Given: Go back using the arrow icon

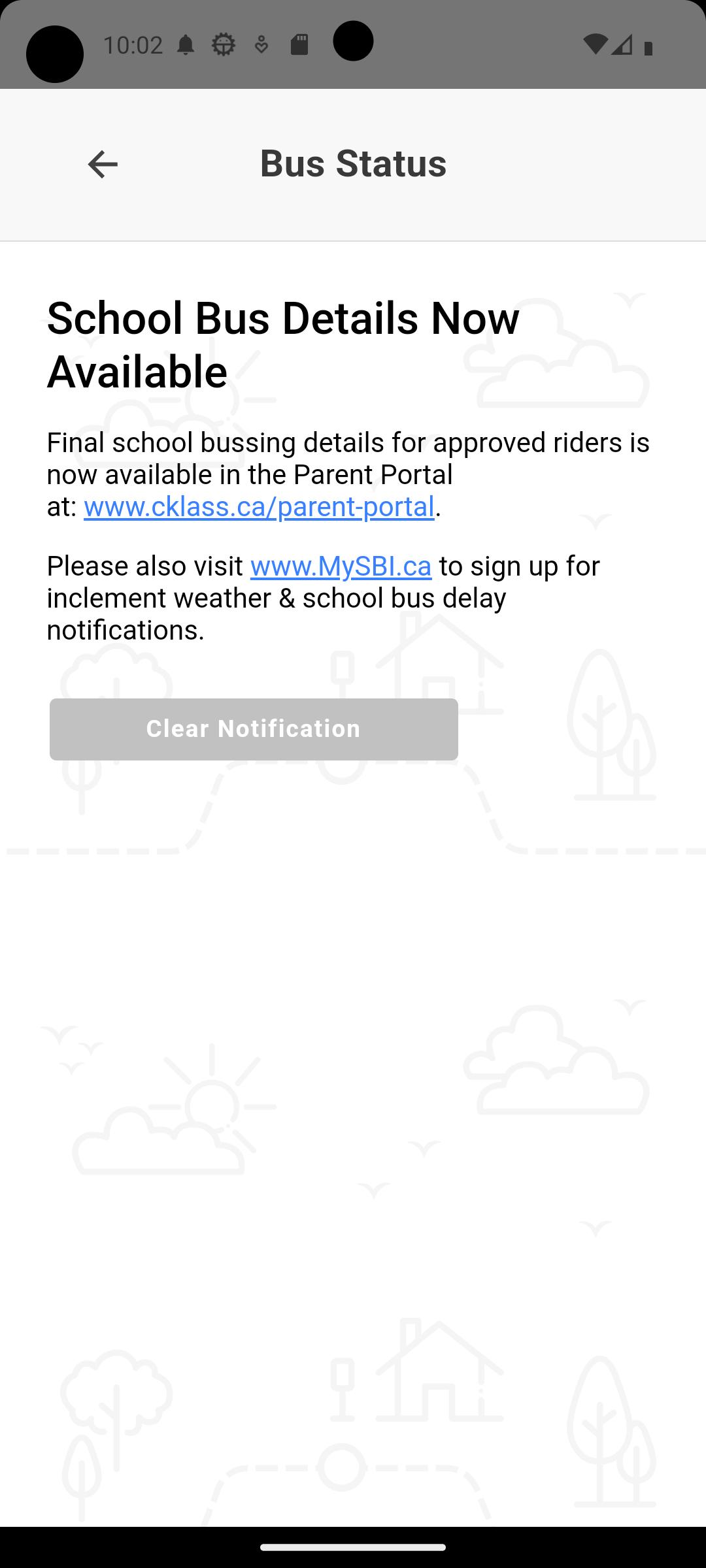Looking at the screenshot, I should [x=103, y=164].
